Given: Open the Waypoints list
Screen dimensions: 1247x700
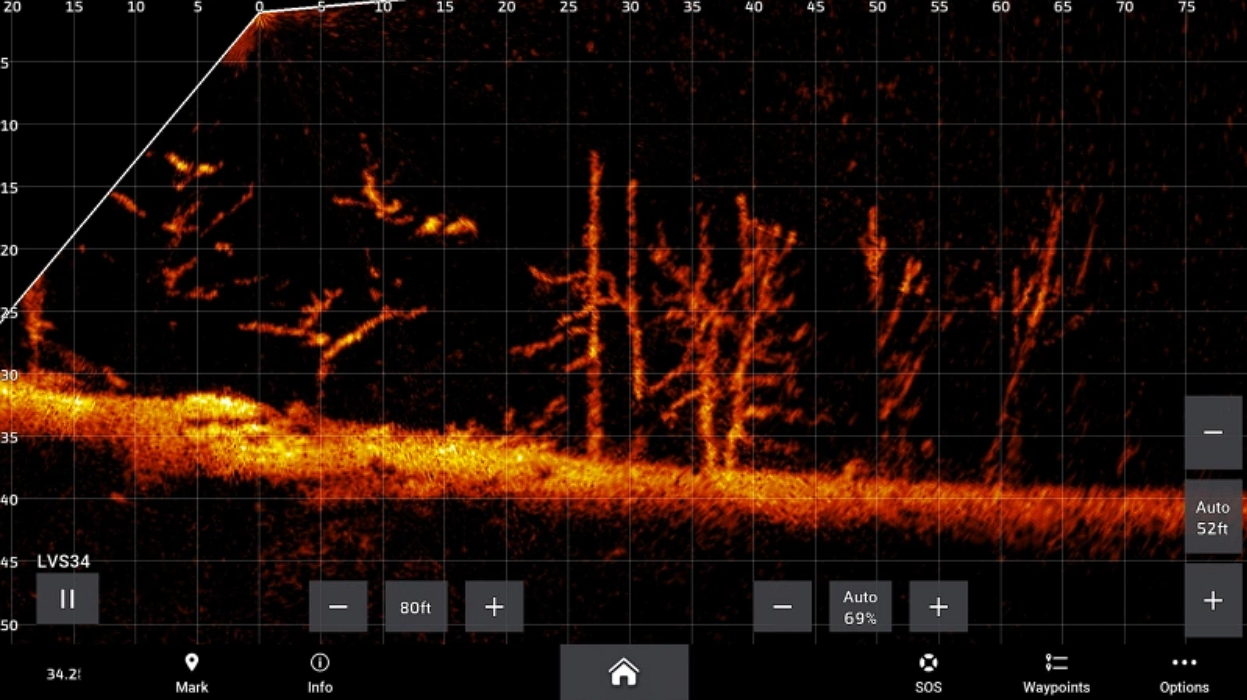Looking at the screenshot, I should pos(1056,672).
